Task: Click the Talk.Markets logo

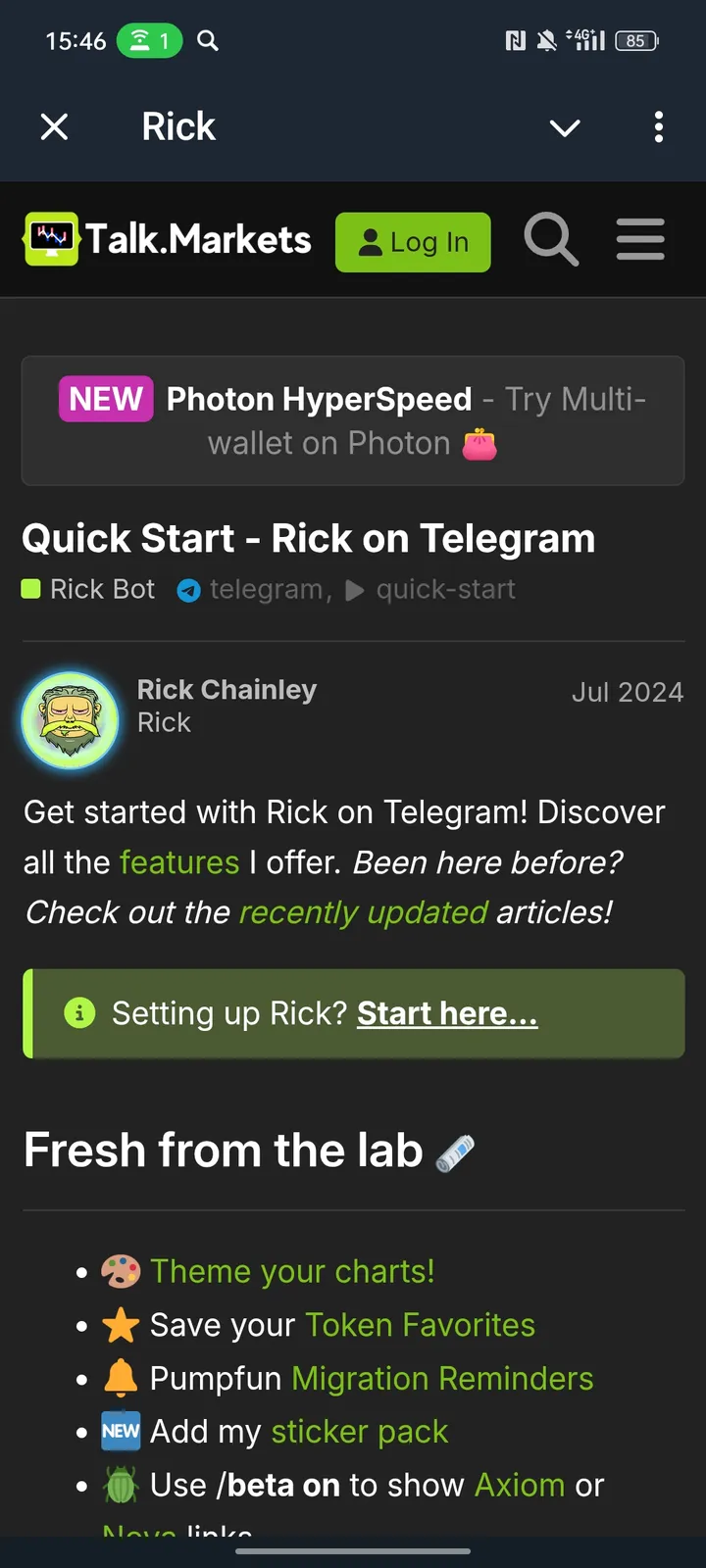Action: point(167,238)
